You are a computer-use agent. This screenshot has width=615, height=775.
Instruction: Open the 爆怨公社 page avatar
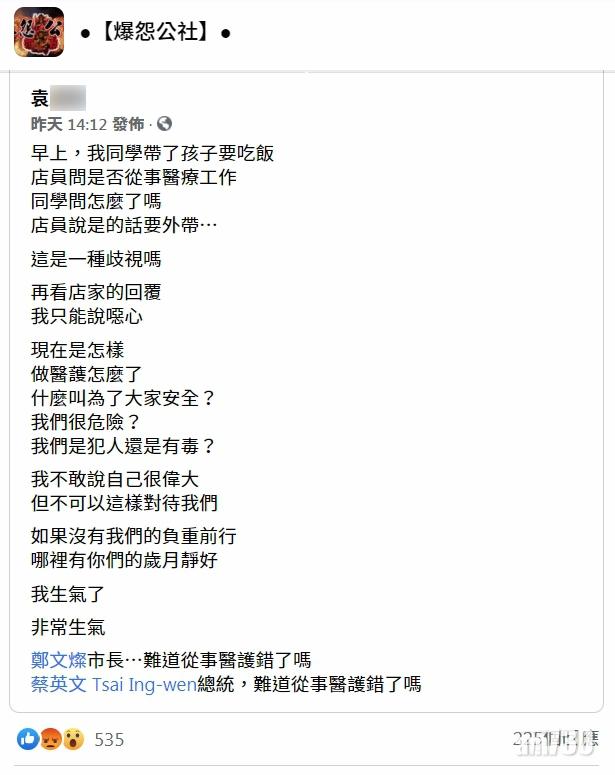(39, 32)
